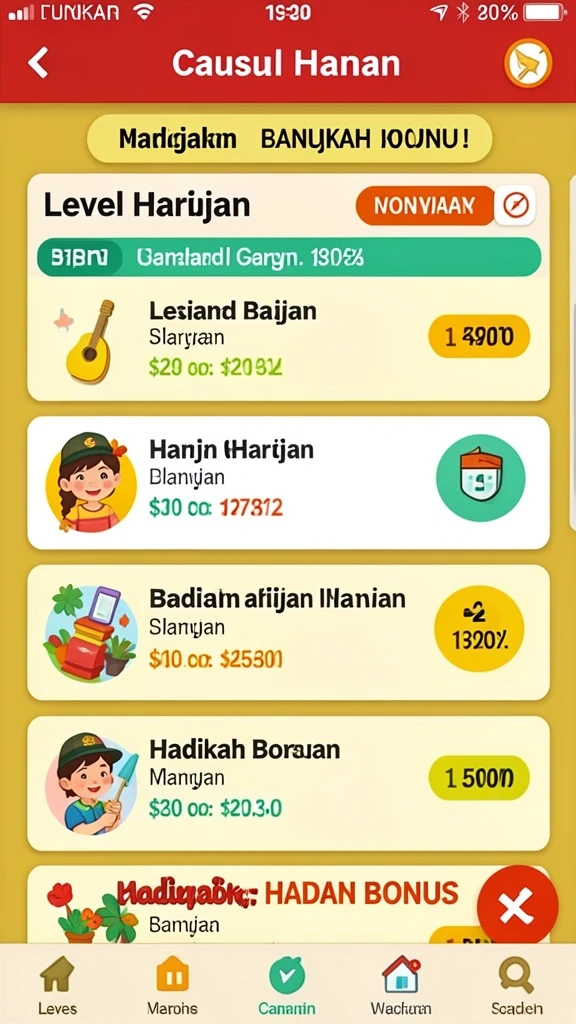Image resolution: width=576 pixels, height=1024 pixels.
Task: Open the Wachum tab
Action: [401, 985]
